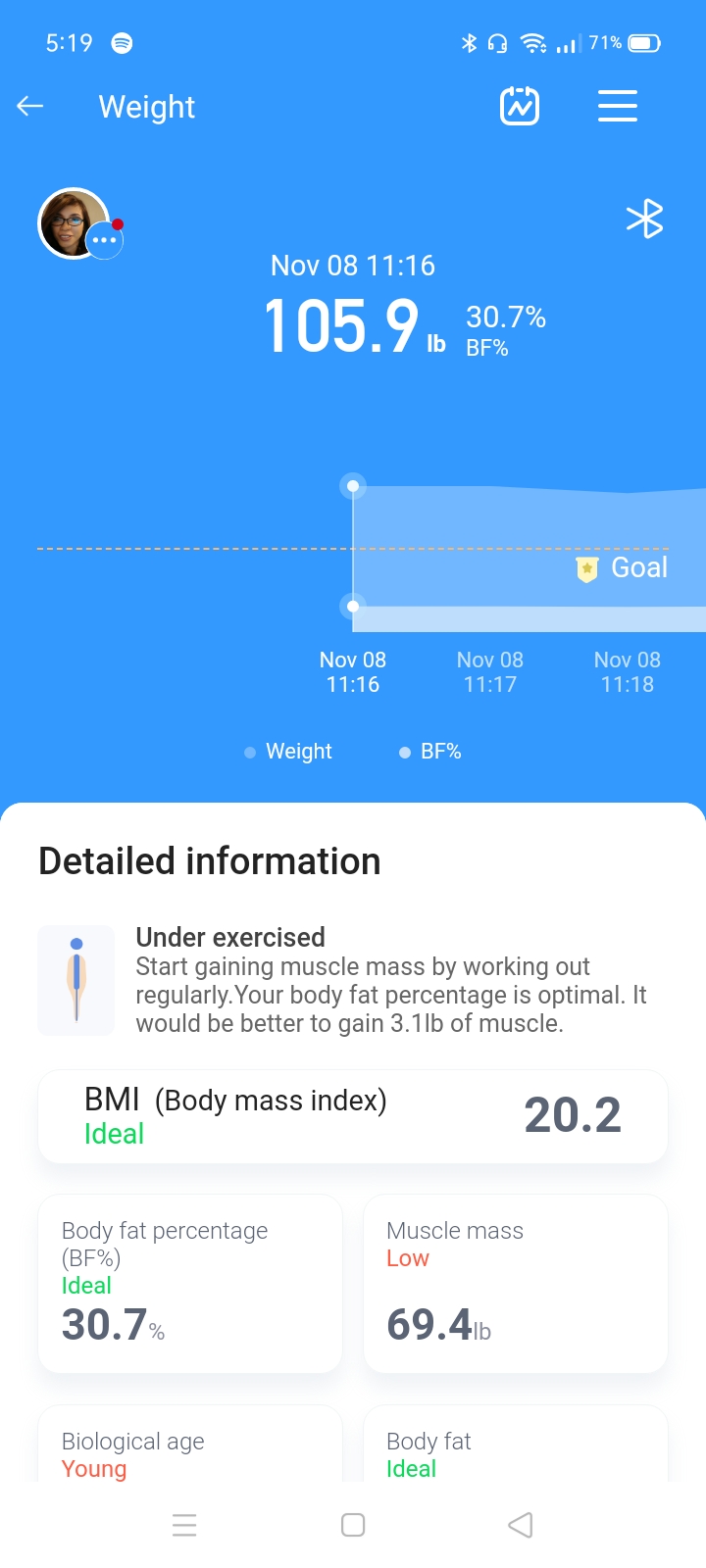Tap the system home button
The image size is (706, 1568).
353,1525
